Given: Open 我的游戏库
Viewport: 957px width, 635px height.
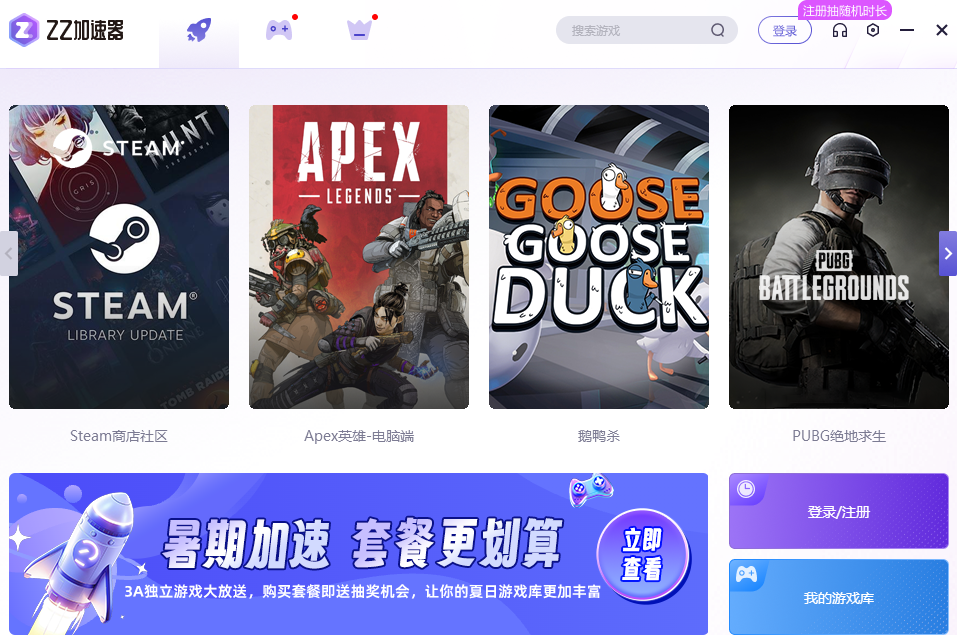Looking at the screenshot, I should pyautogui.click(x=839, y=598).
